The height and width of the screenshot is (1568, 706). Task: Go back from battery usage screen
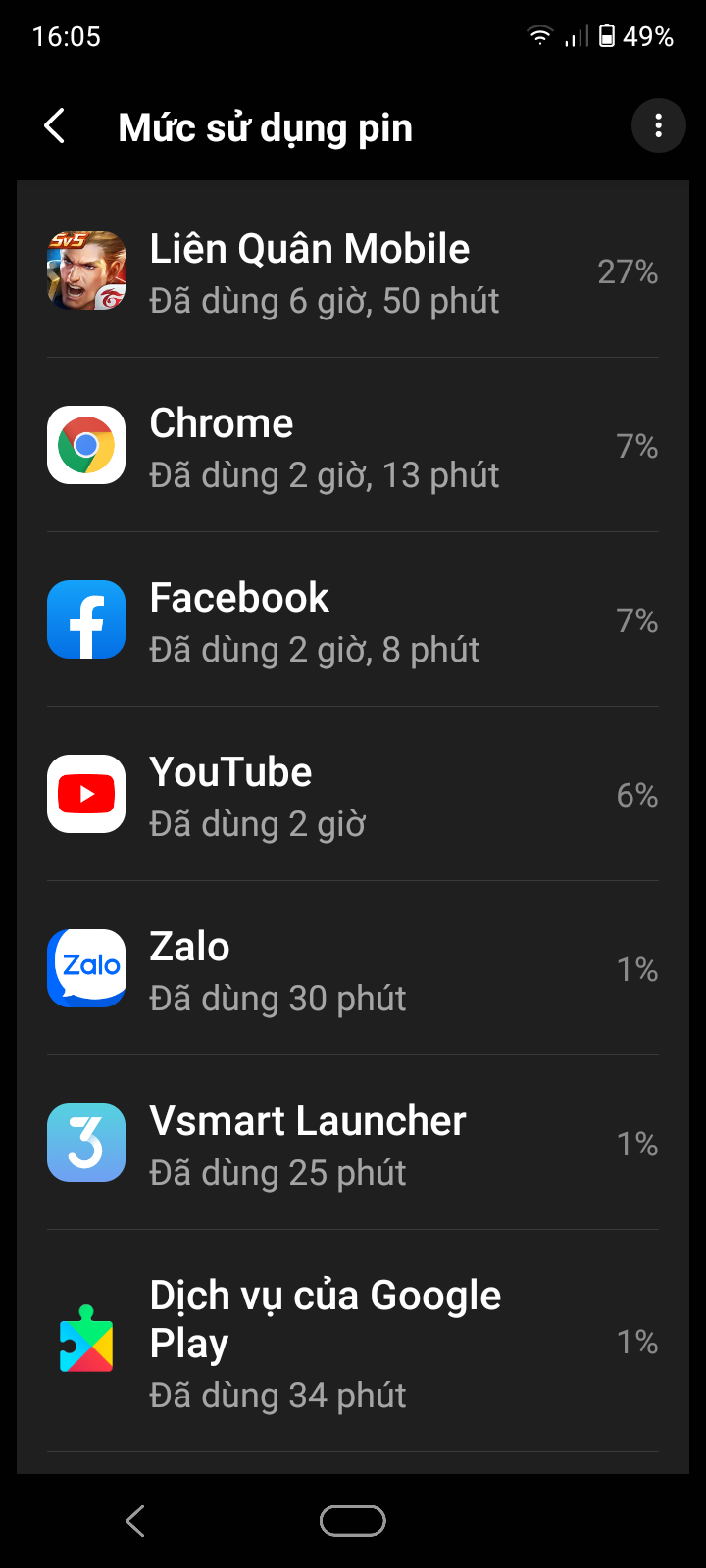[x=55, y=126]
